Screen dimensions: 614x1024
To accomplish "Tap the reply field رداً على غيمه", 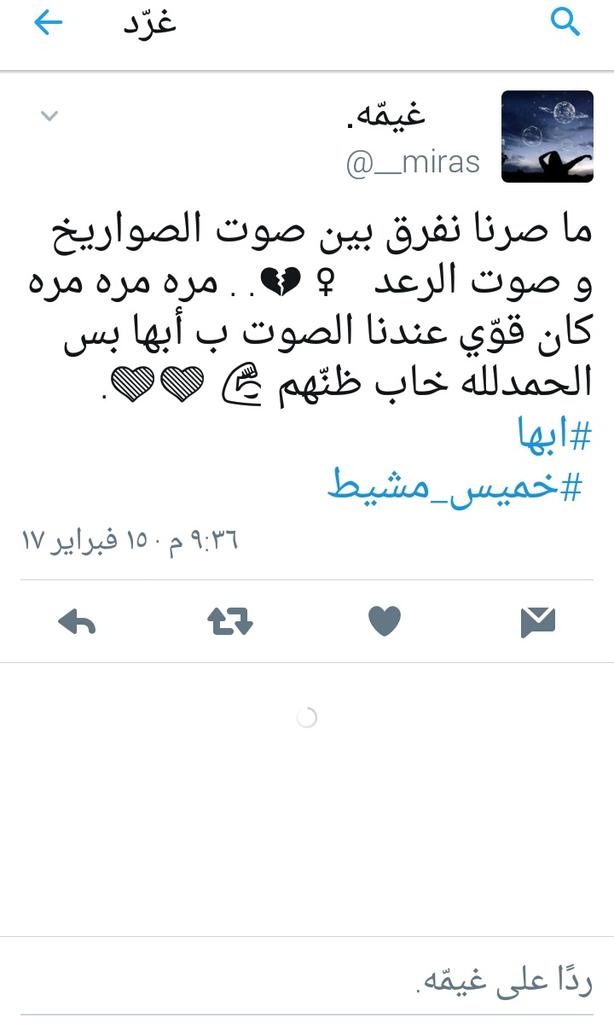I will [307, 980].
